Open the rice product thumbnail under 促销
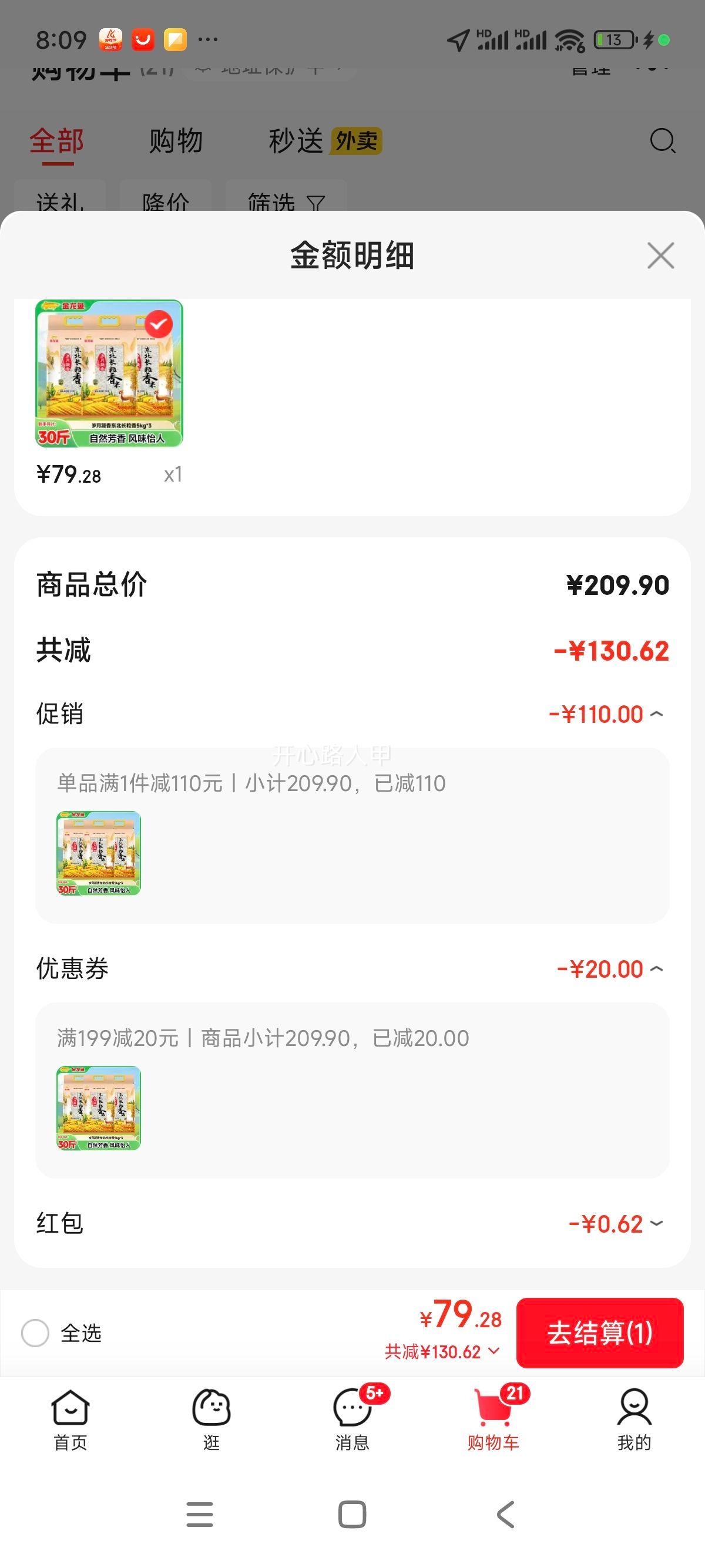The height and width of the screenshot is (1568, 705). (x=98, y=855)
